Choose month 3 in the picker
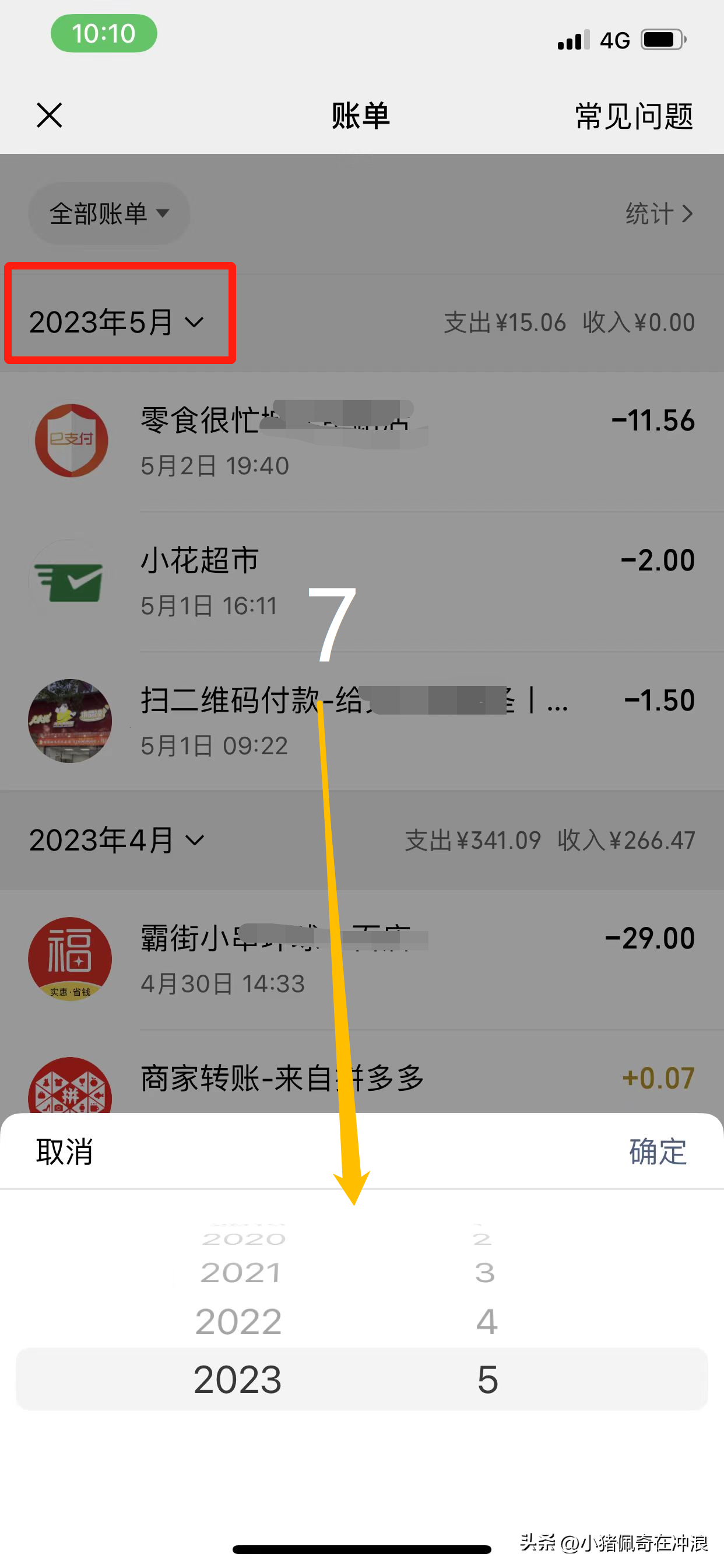This screenshot has height=1568, width=724. (486, 1273)
